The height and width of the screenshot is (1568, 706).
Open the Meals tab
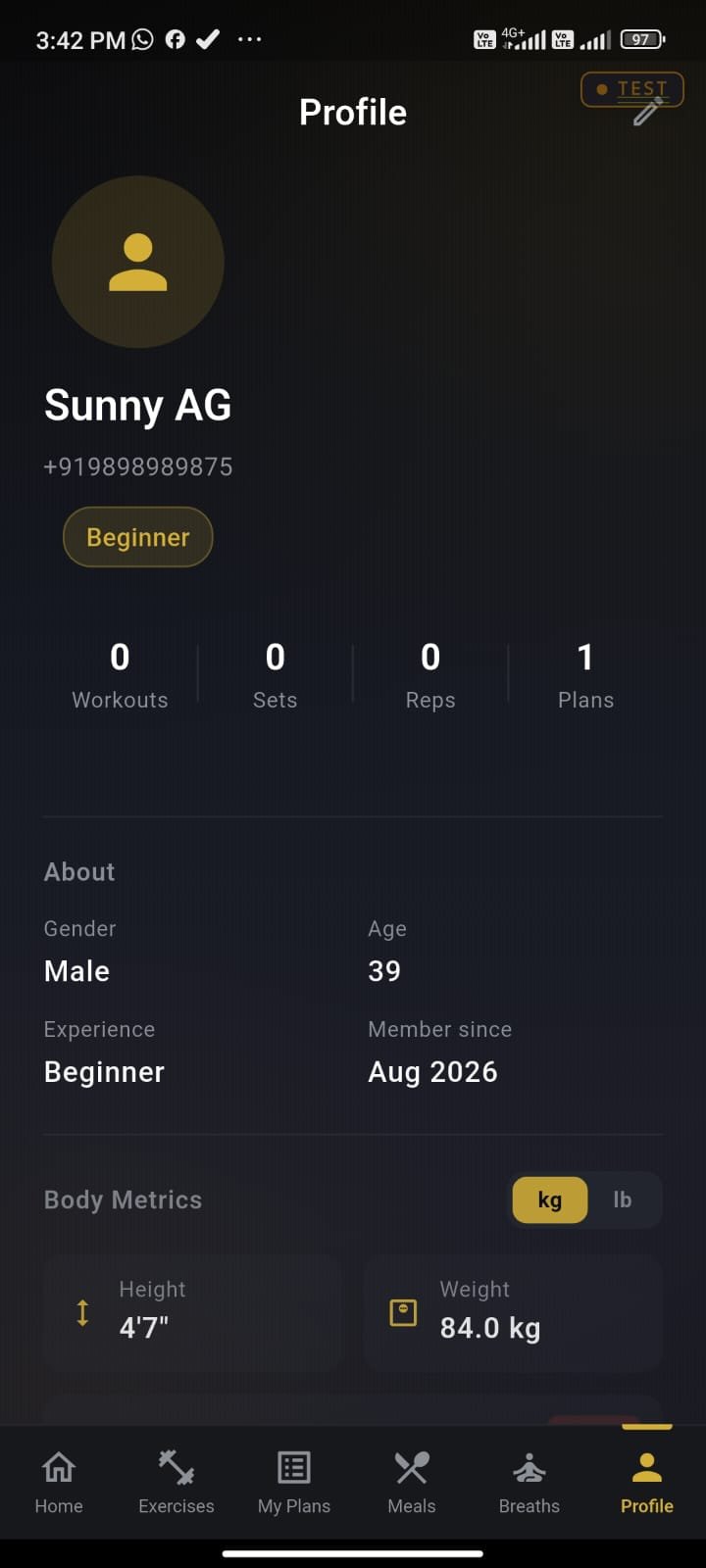point(412,1482)
